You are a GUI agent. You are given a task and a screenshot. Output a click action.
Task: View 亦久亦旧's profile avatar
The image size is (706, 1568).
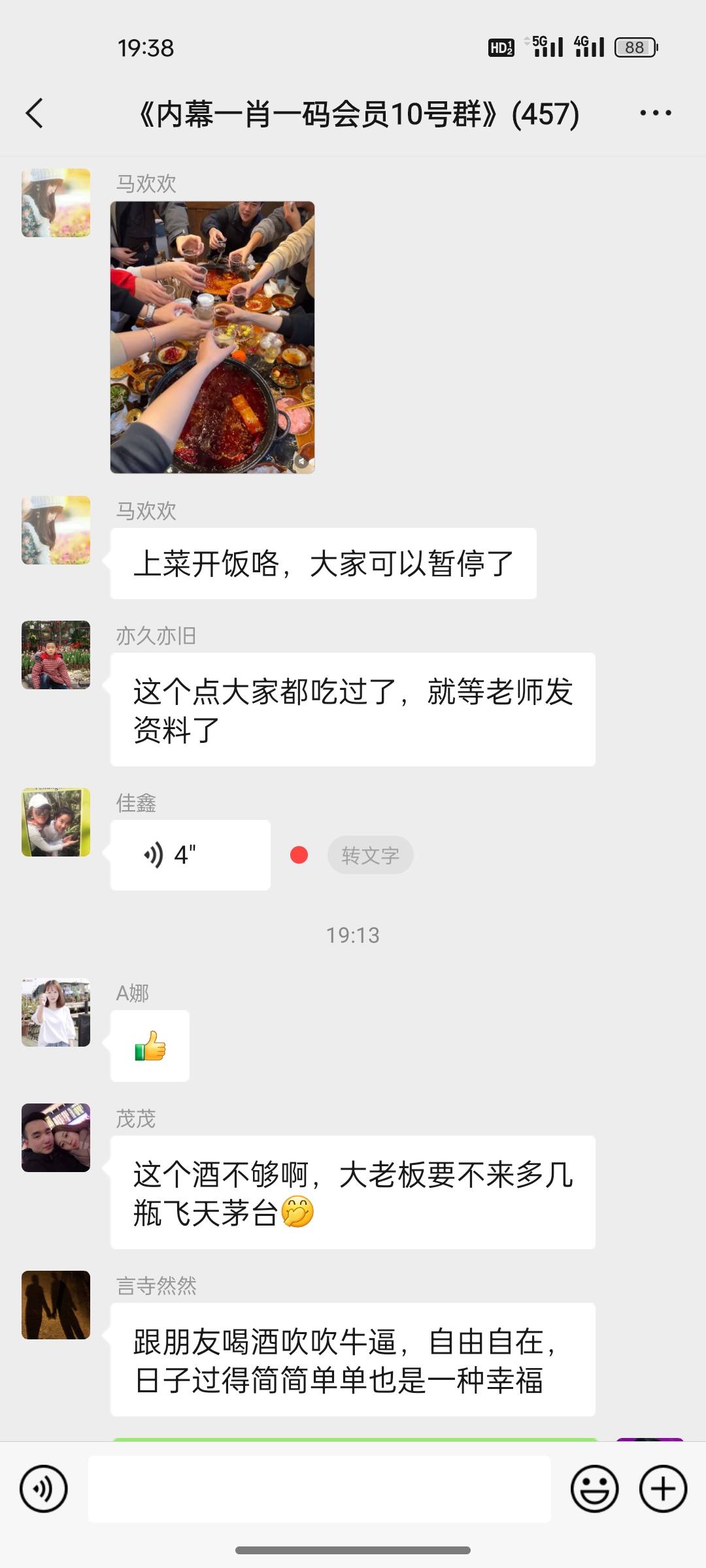(x=56, y=655)
